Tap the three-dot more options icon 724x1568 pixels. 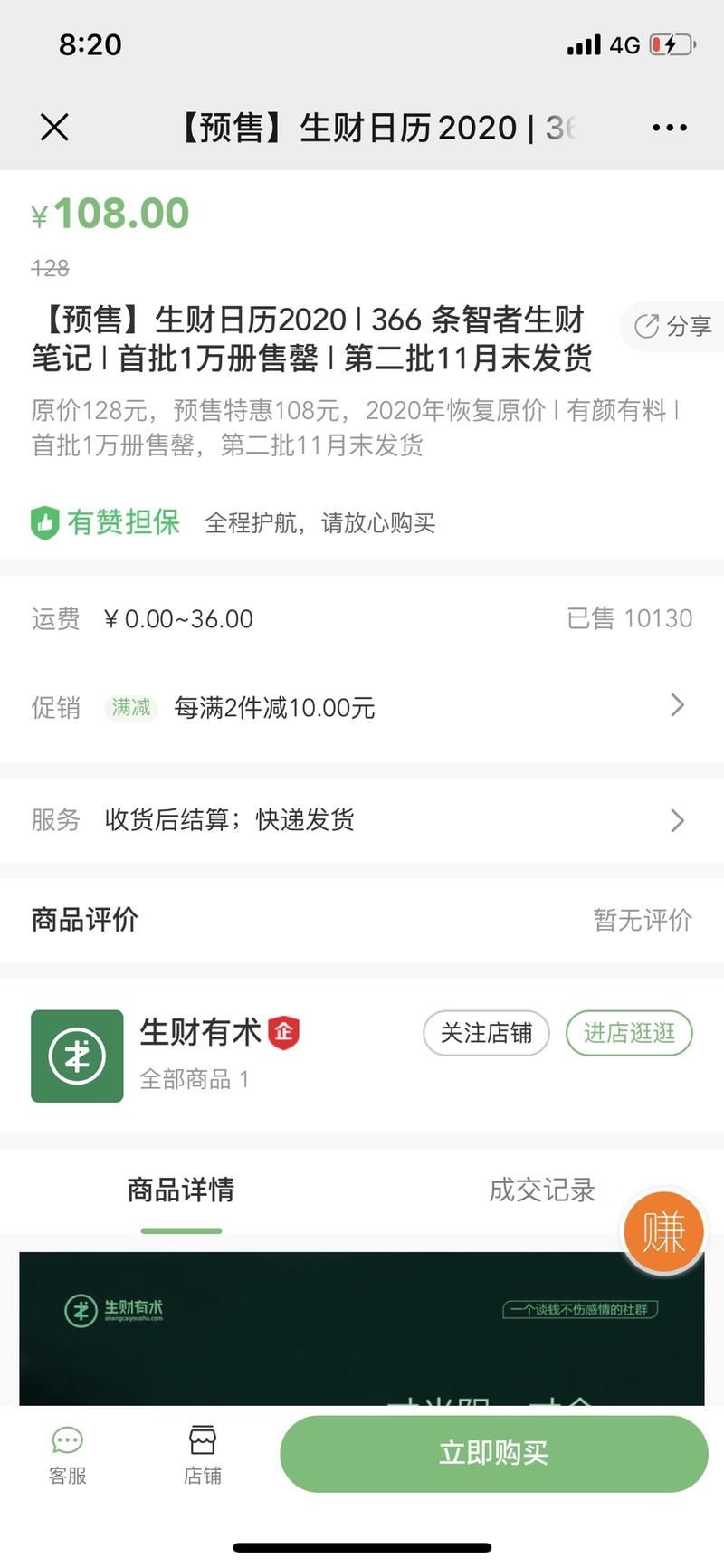tap(669, 127)
